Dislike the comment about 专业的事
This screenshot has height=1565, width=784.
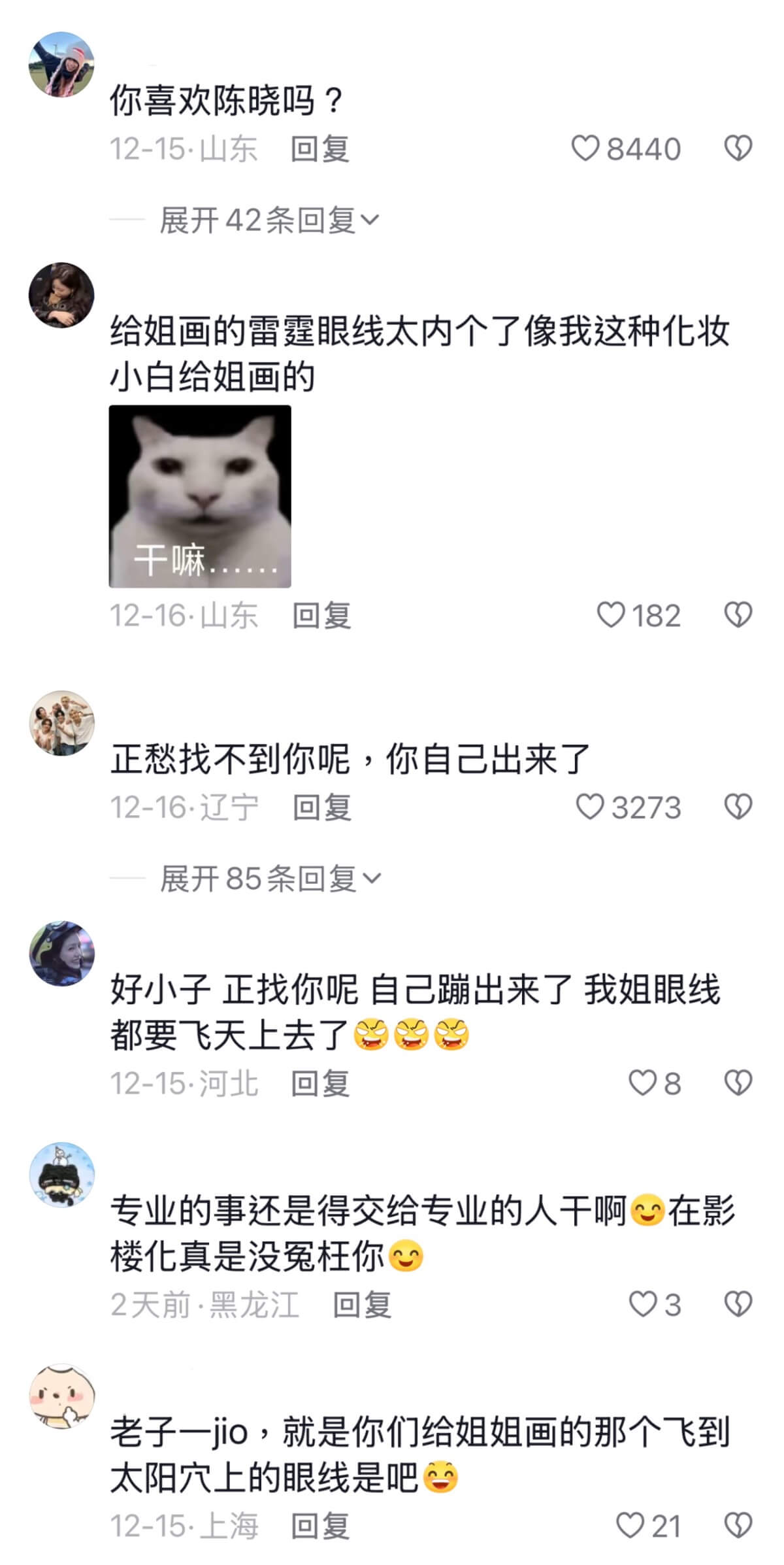[x=738, y=1305]
